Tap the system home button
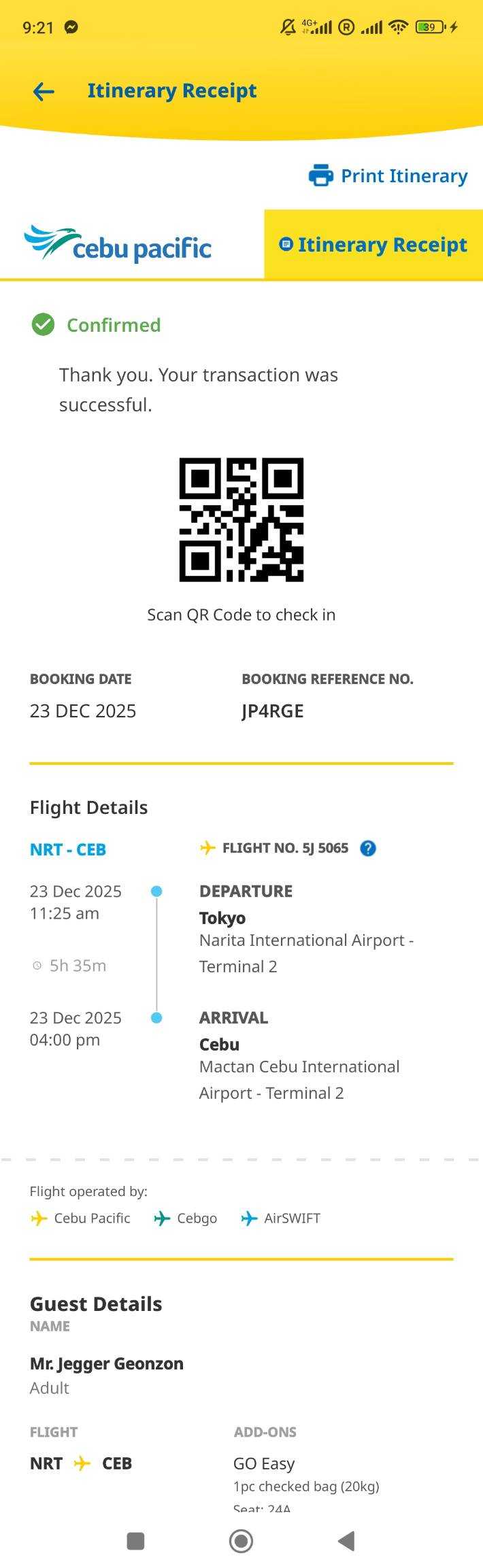The width and height of the screenshot is (483, 1568). (x=241, y=1541)
